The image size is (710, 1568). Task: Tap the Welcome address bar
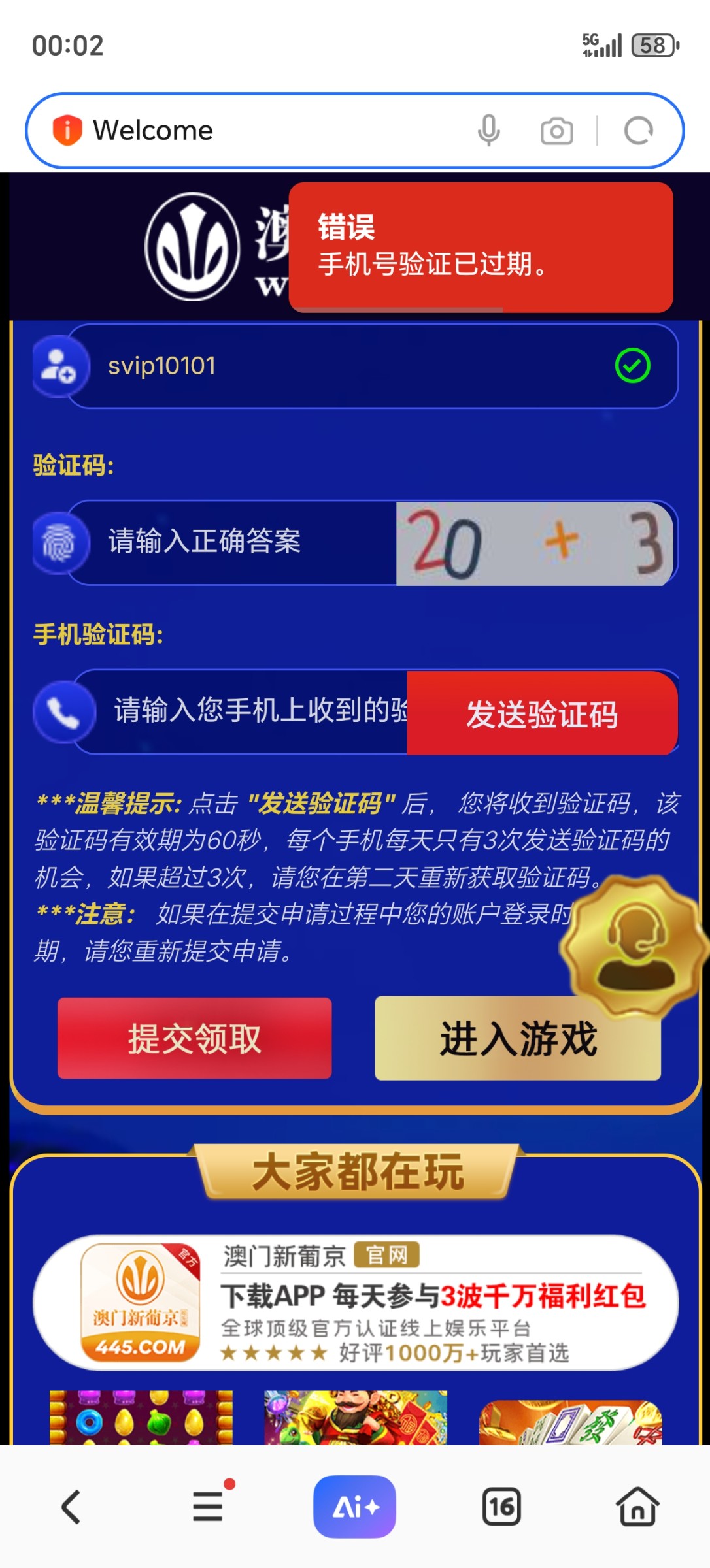pos(262,131)
